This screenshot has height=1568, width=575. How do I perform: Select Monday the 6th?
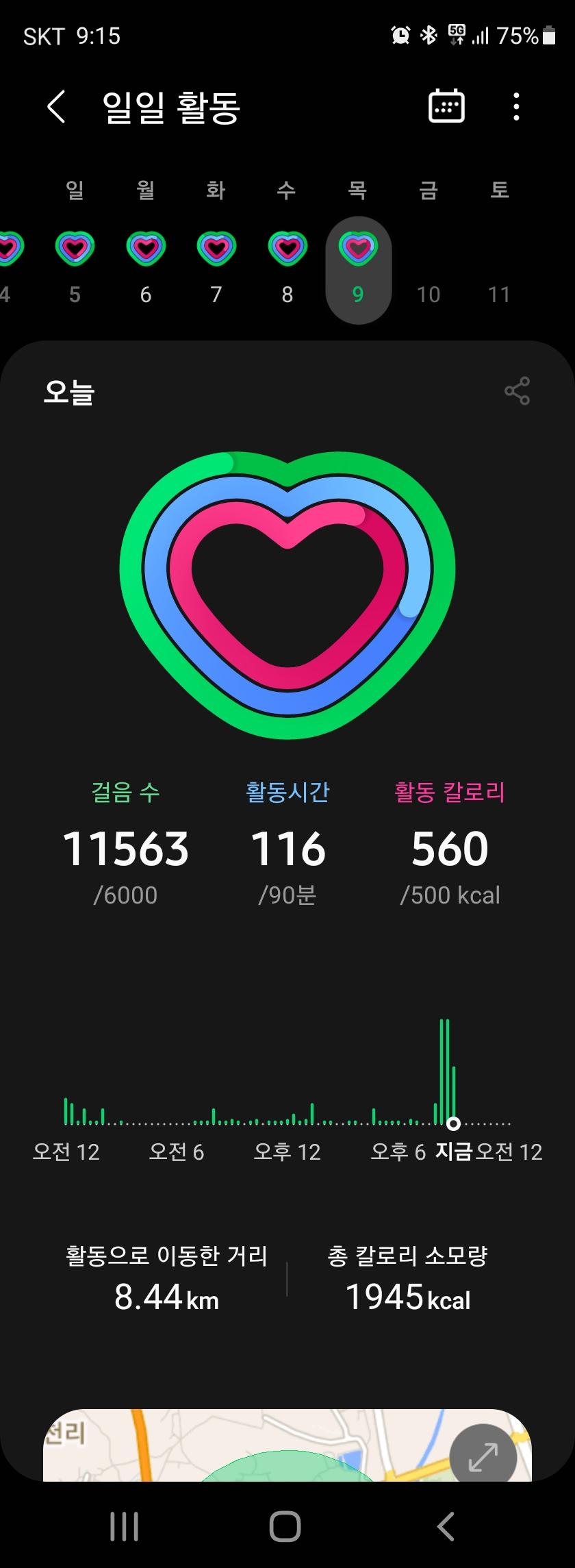[x=146, y=267]
